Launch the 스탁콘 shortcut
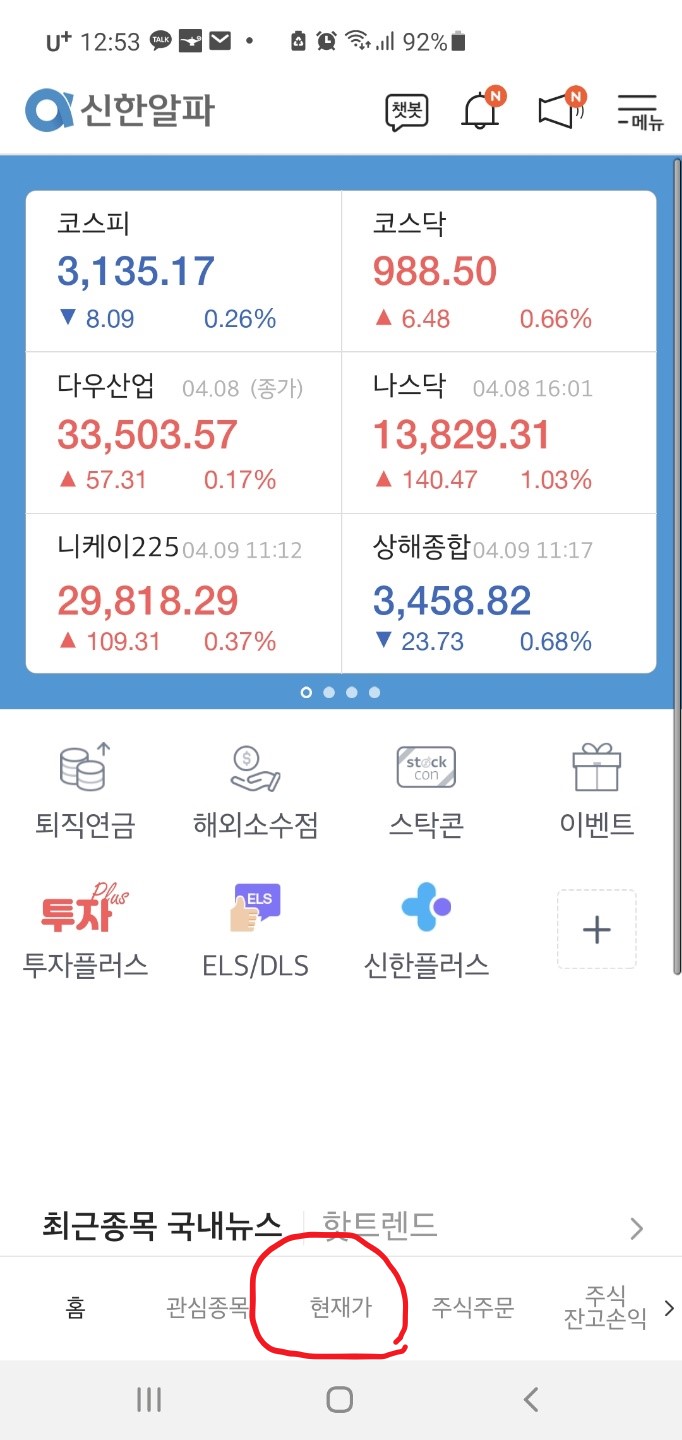This screenshot has width=682, height=1440. pos(426,790)
